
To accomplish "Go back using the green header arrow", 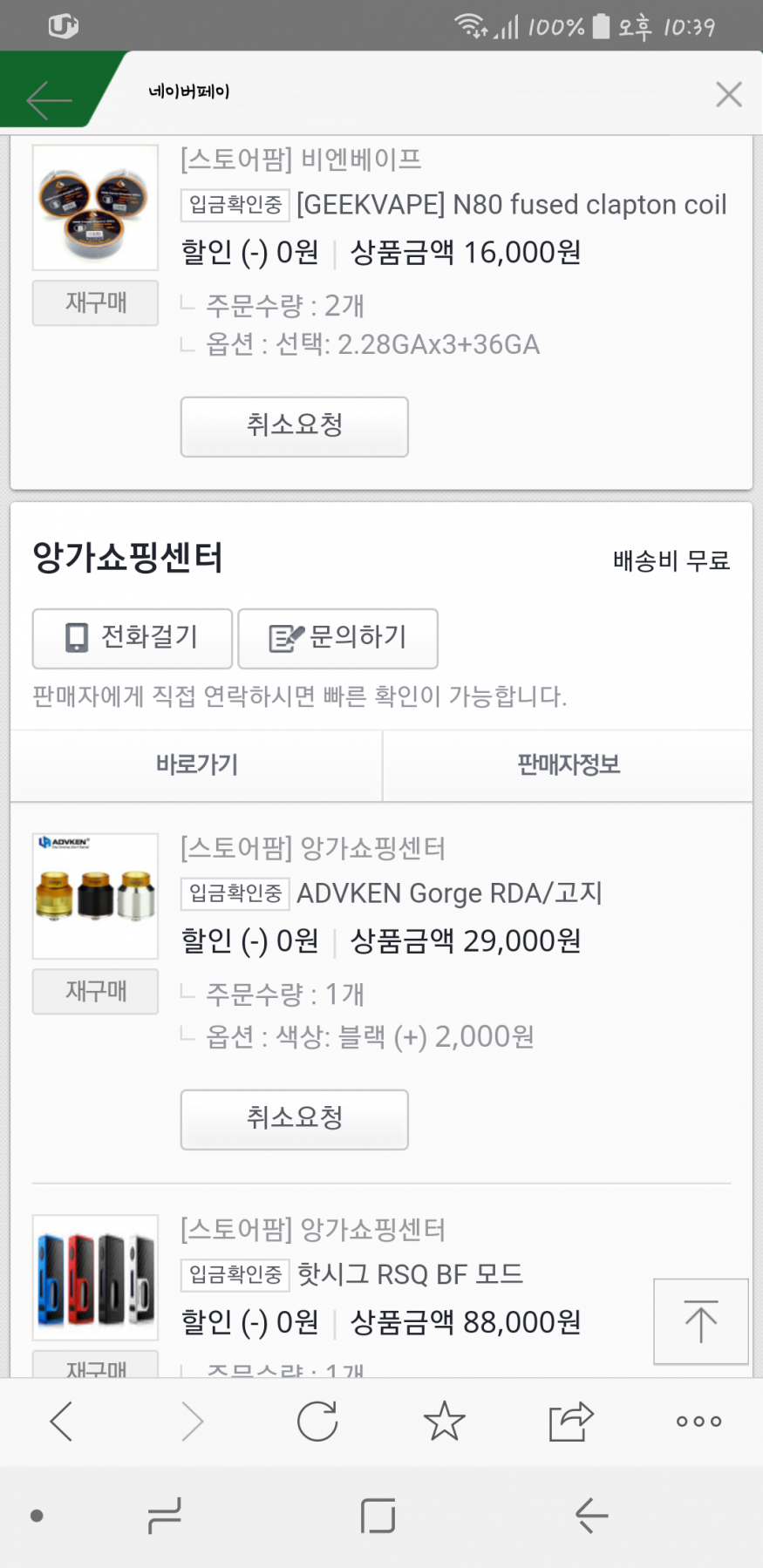I will [49, 100].
